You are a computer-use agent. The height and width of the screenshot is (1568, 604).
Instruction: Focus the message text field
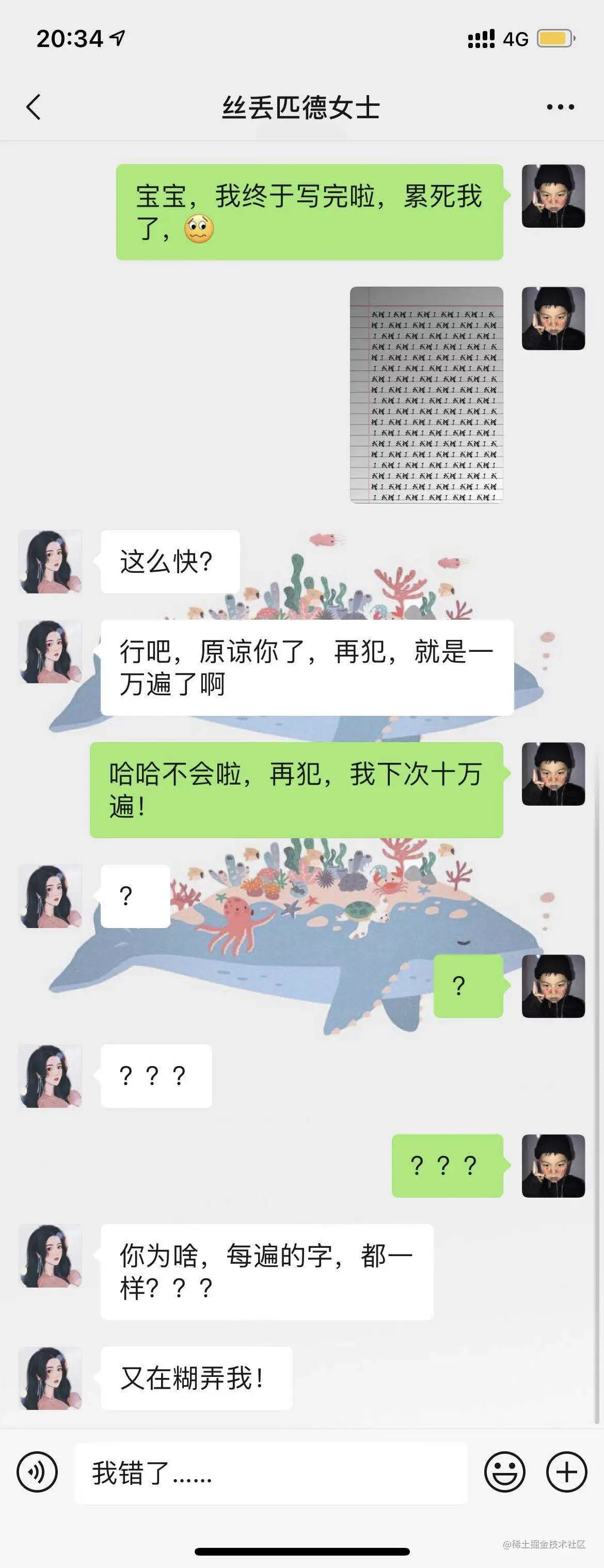271,1473
